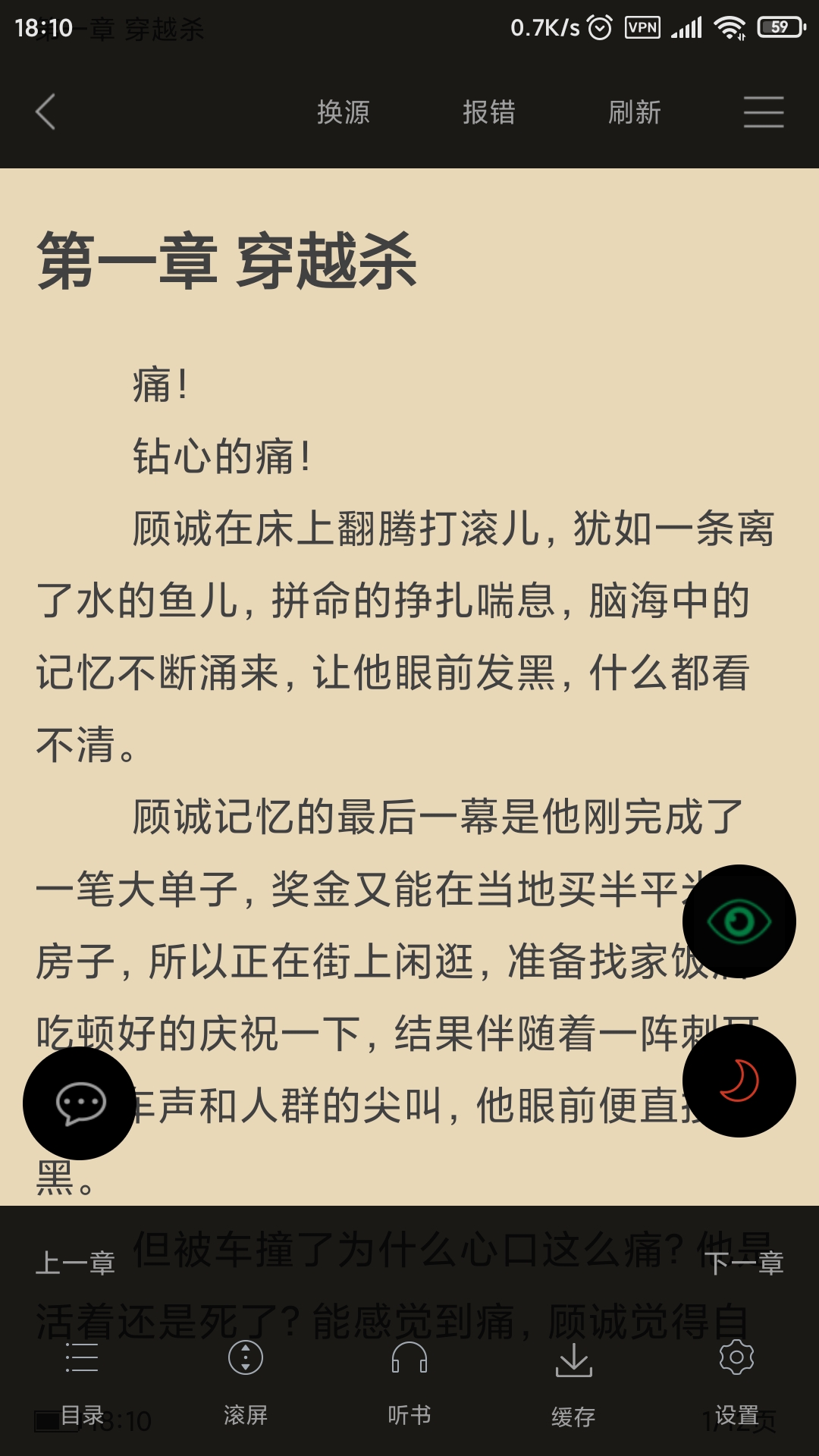Viewport: 819px width, 1456px height.
Task: Refresh the chapter with 刷新
Action: 635,112
